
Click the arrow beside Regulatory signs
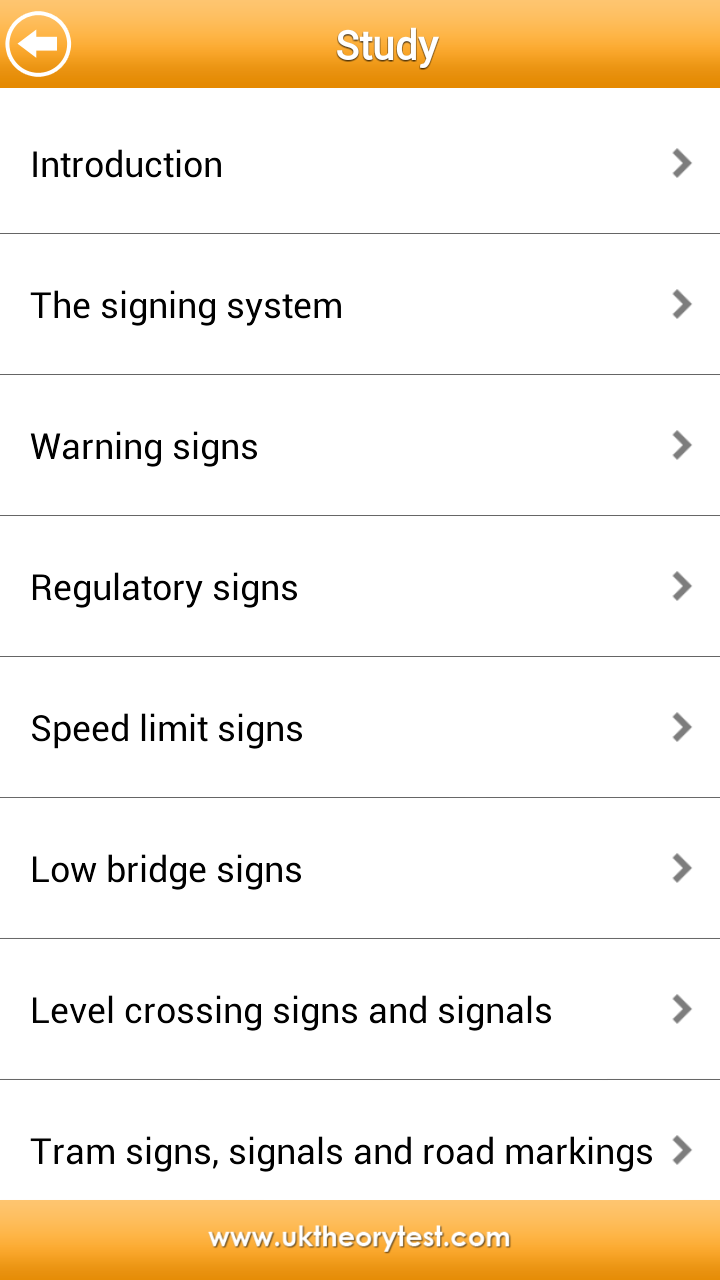(x=681, y=586)
